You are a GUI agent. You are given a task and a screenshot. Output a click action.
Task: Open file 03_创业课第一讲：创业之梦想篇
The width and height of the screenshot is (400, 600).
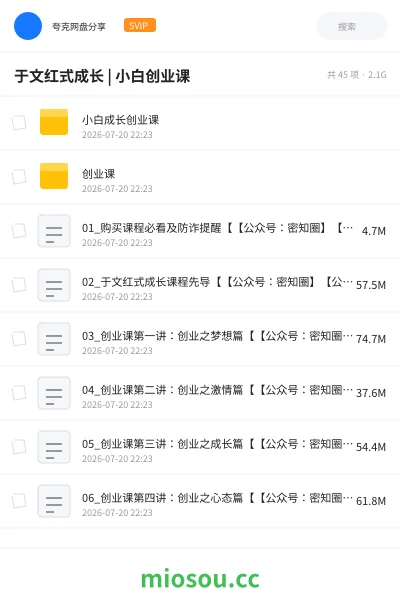click(200, 339)
